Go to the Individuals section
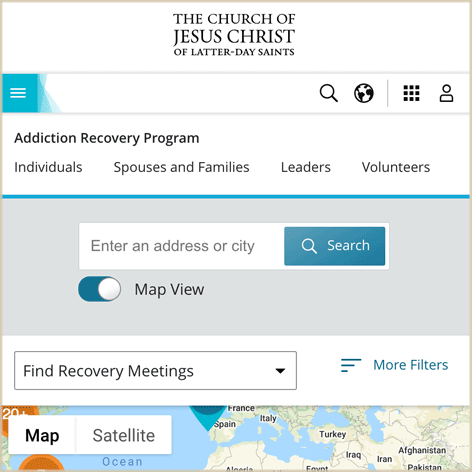 pyautogui.click(x=48, y=167)
